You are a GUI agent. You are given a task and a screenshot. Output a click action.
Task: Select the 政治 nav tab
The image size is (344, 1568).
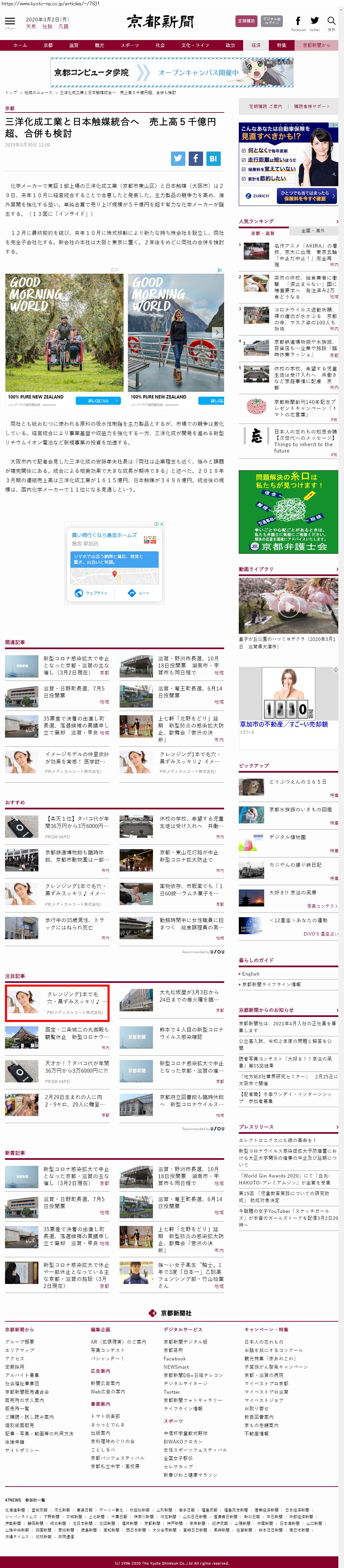coord(230,45)
